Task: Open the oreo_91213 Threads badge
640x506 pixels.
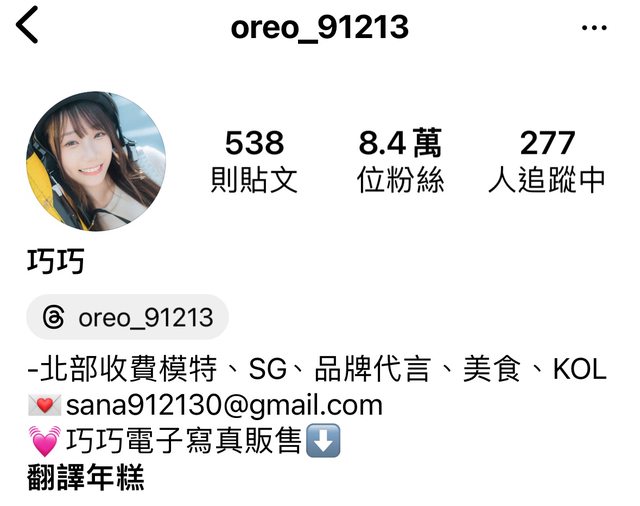Action: [128, 318]
